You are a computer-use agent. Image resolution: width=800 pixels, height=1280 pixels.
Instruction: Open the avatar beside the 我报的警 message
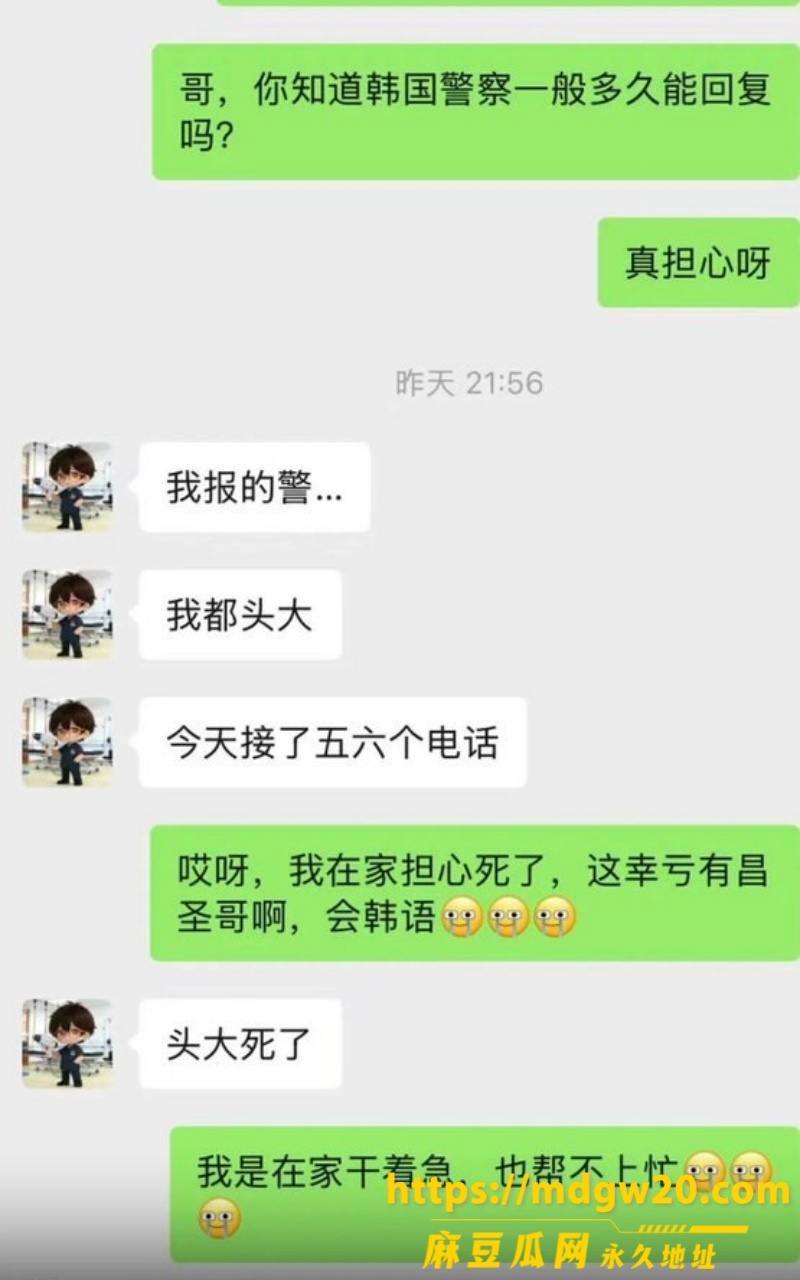[x=67, y=487]
